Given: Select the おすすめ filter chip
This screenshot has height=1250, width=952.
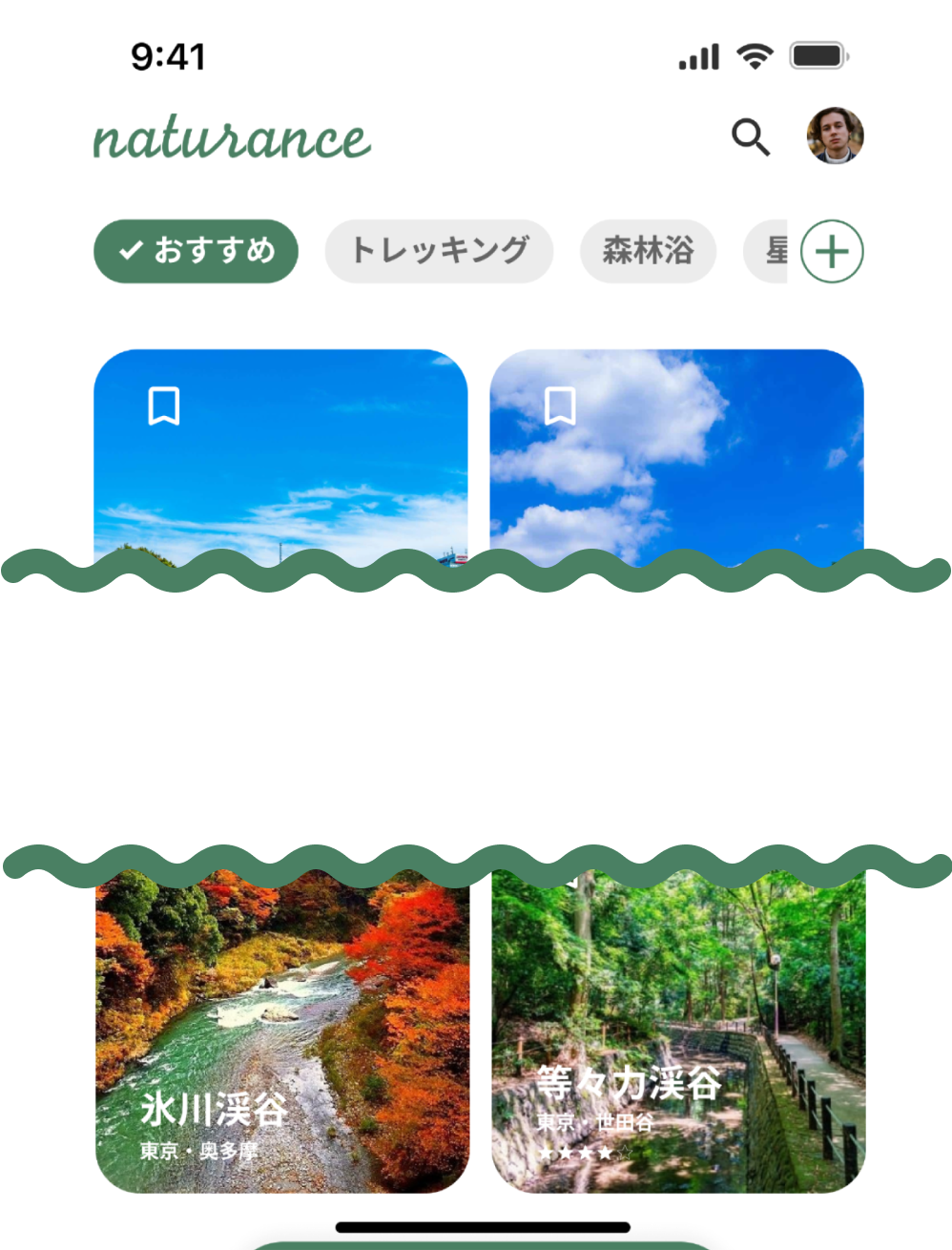Looking at the screenshot, I should tap(196, 252).
